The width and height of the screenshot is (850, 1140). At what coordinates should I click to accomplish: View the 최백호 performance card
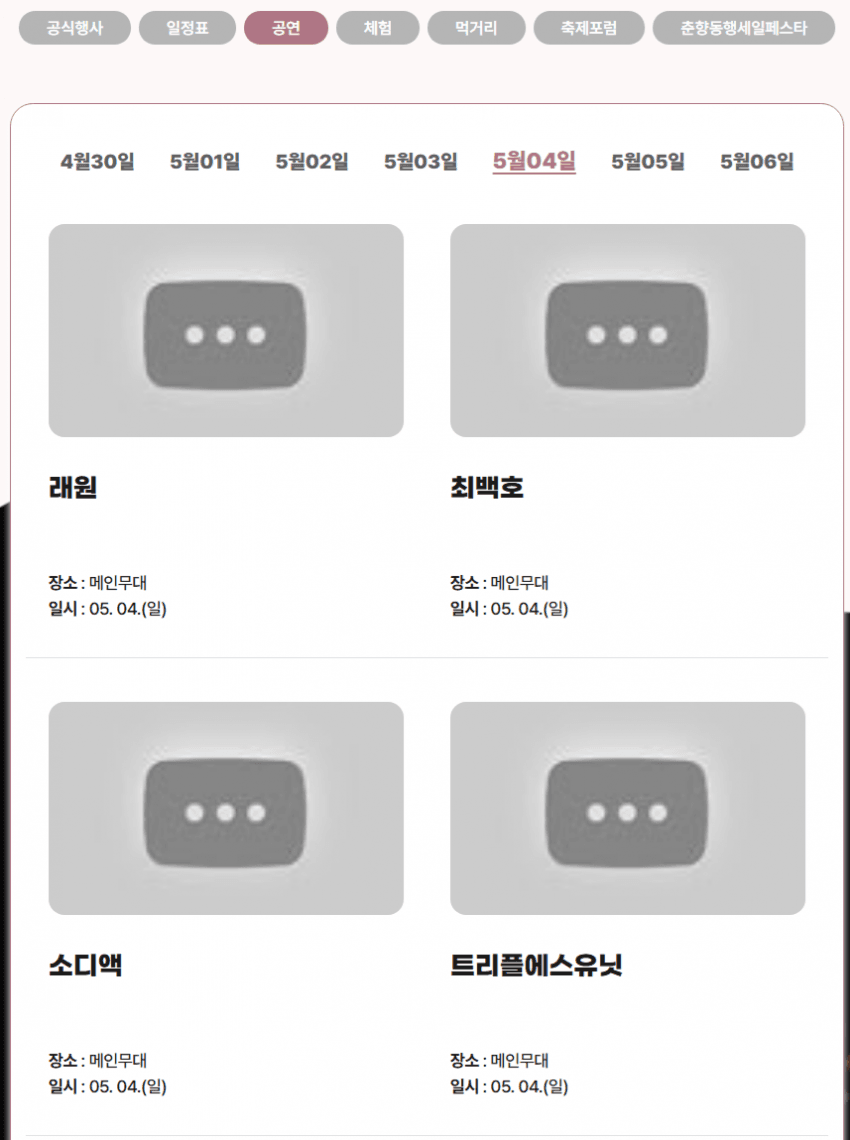tap(627, 331)
